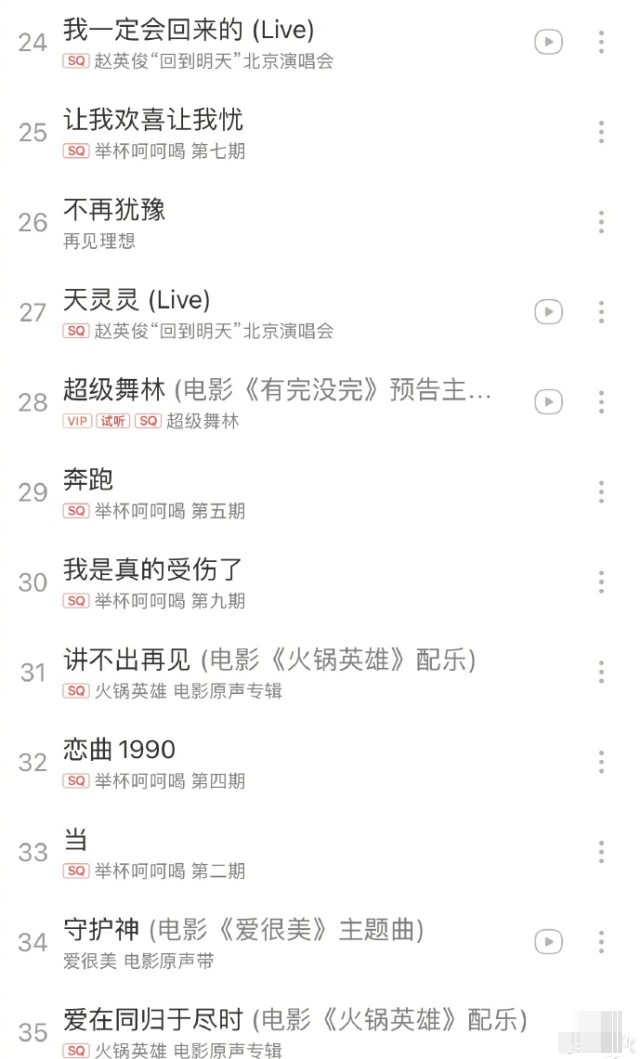Open more options for 守护神
The width and height of the screenshot is (640, 1059).
(x=601, y=941)
